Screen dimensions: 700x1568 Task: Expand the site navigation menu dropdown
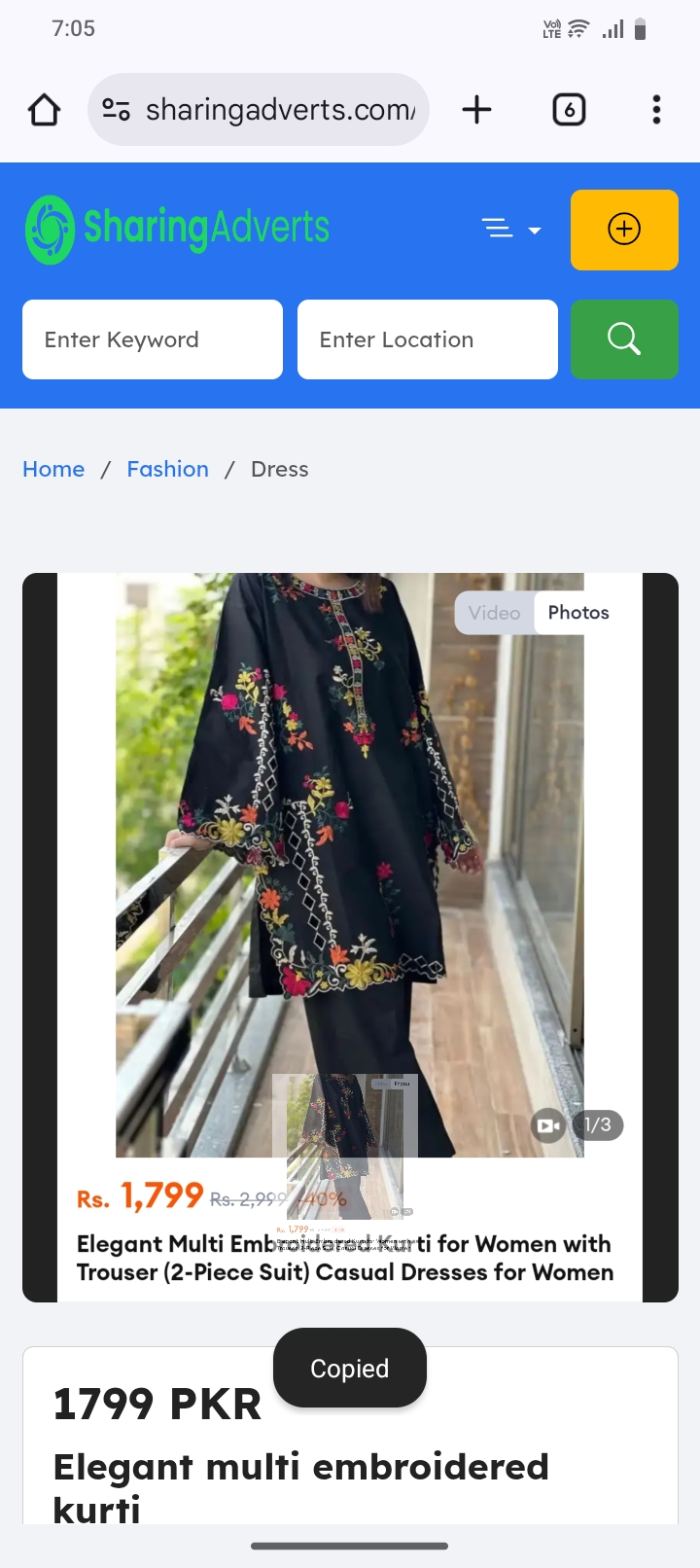(x=510, y=230)
